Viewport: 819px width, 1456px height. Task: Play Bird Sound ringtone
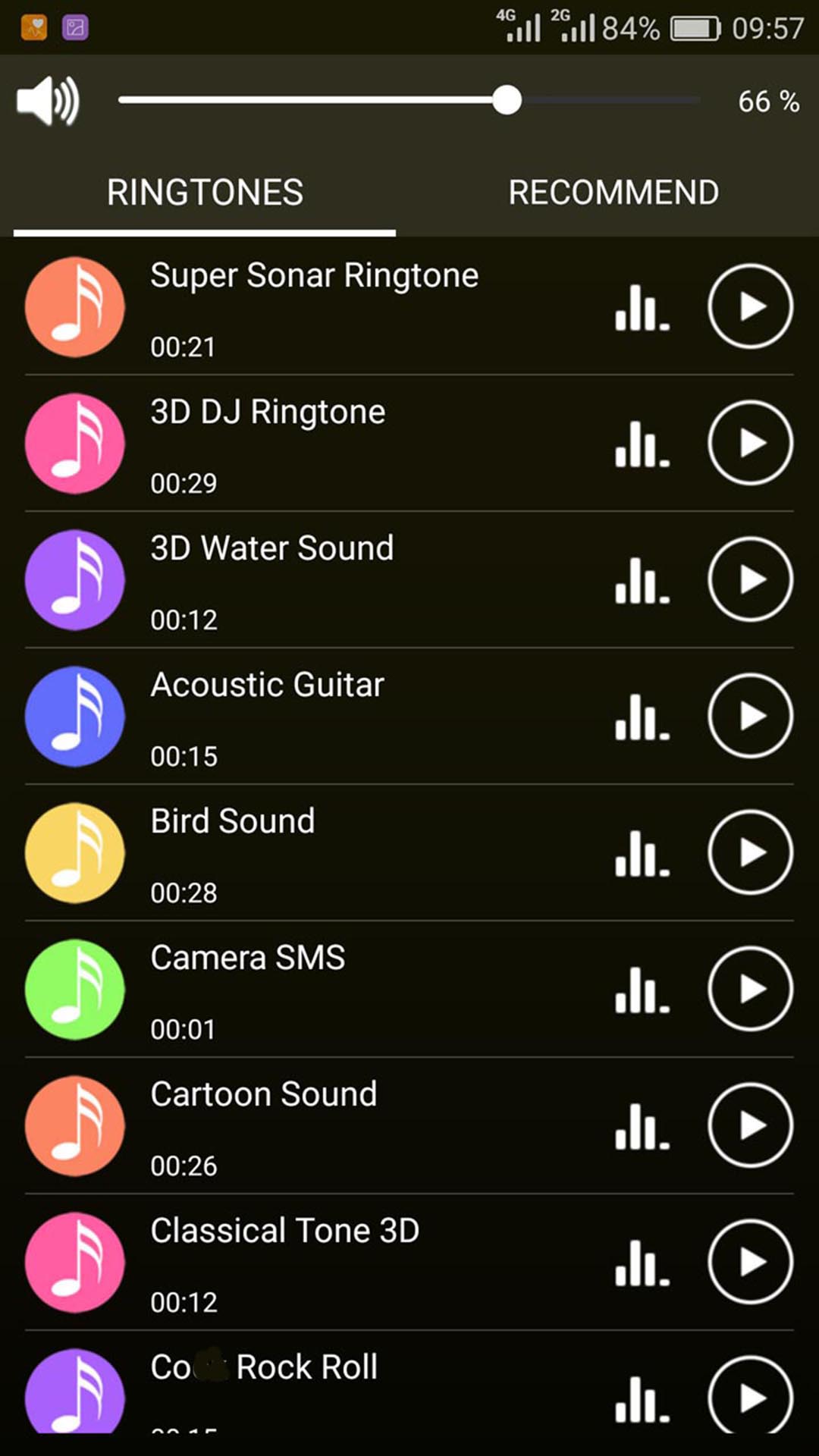(750, 852)
